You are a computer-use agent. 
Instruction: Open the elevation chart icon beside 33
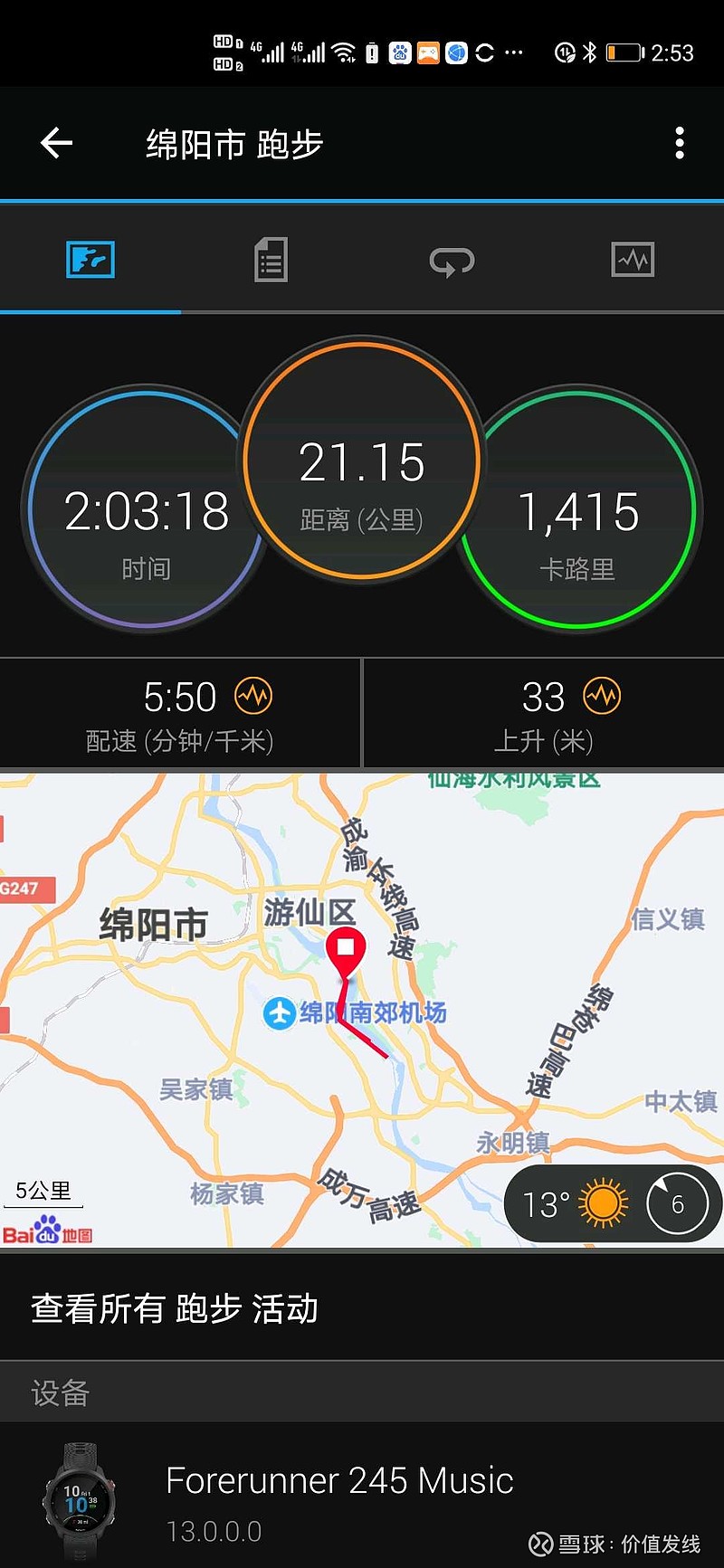click(x=602, y=697)
